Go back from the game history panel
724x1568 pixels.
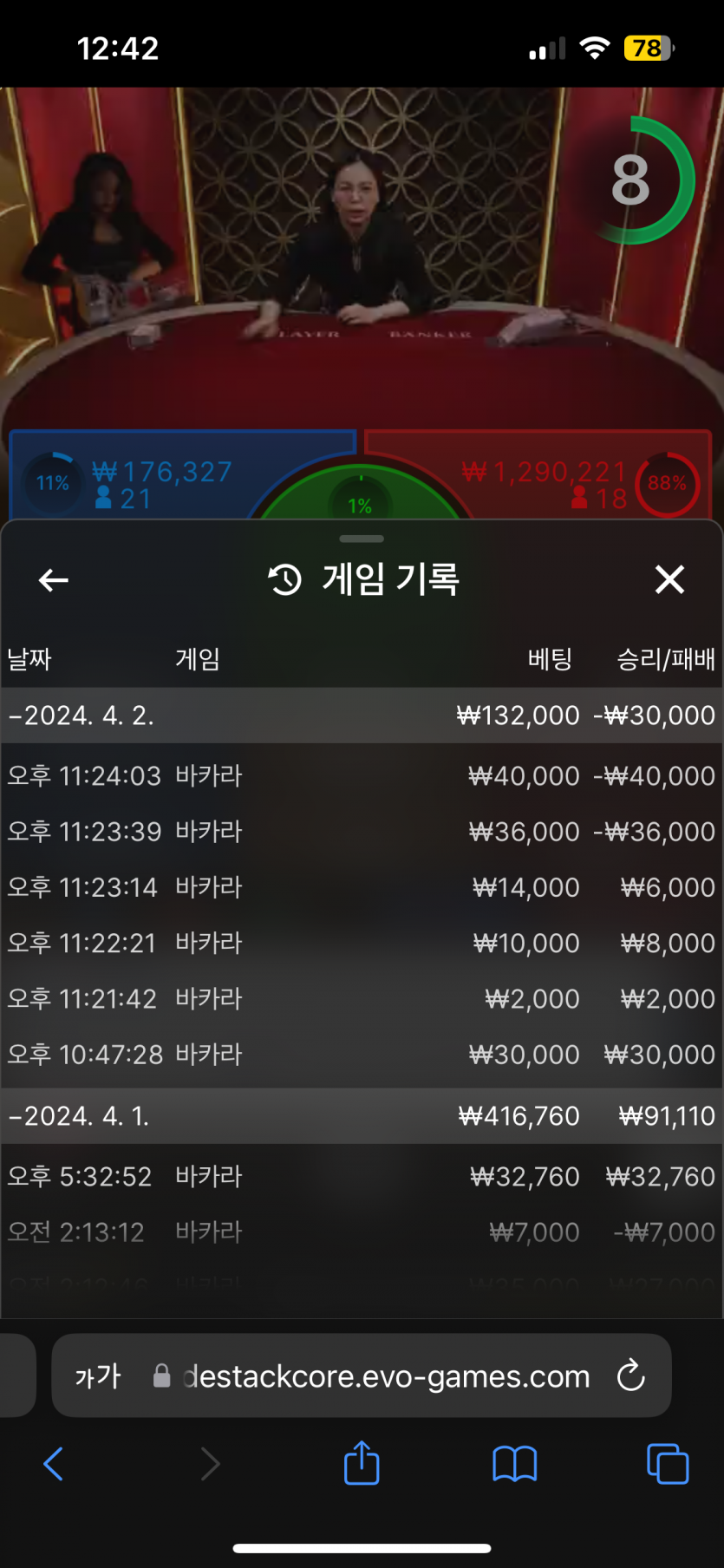tap(54, 580)
